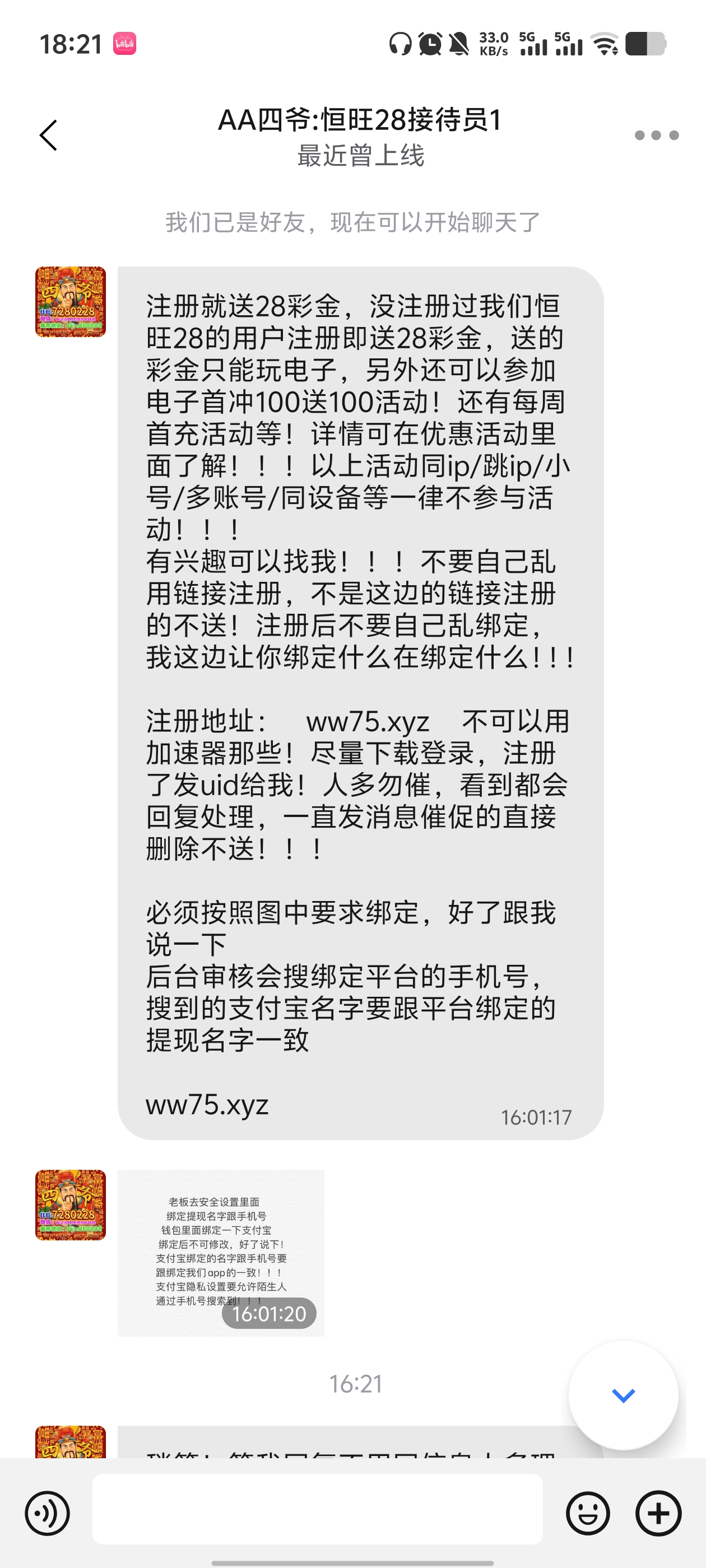Open sender avatar beside the 16:01:17 message

(71, 302)
